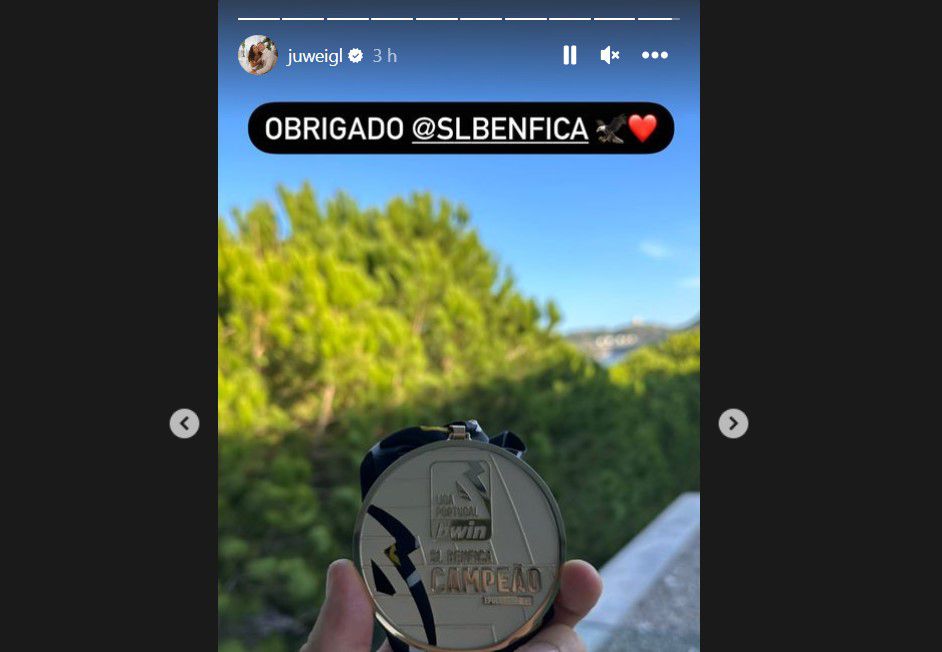Open the story options menu
The width and height of the screenshot is (942, 652).
pos(655,56)
